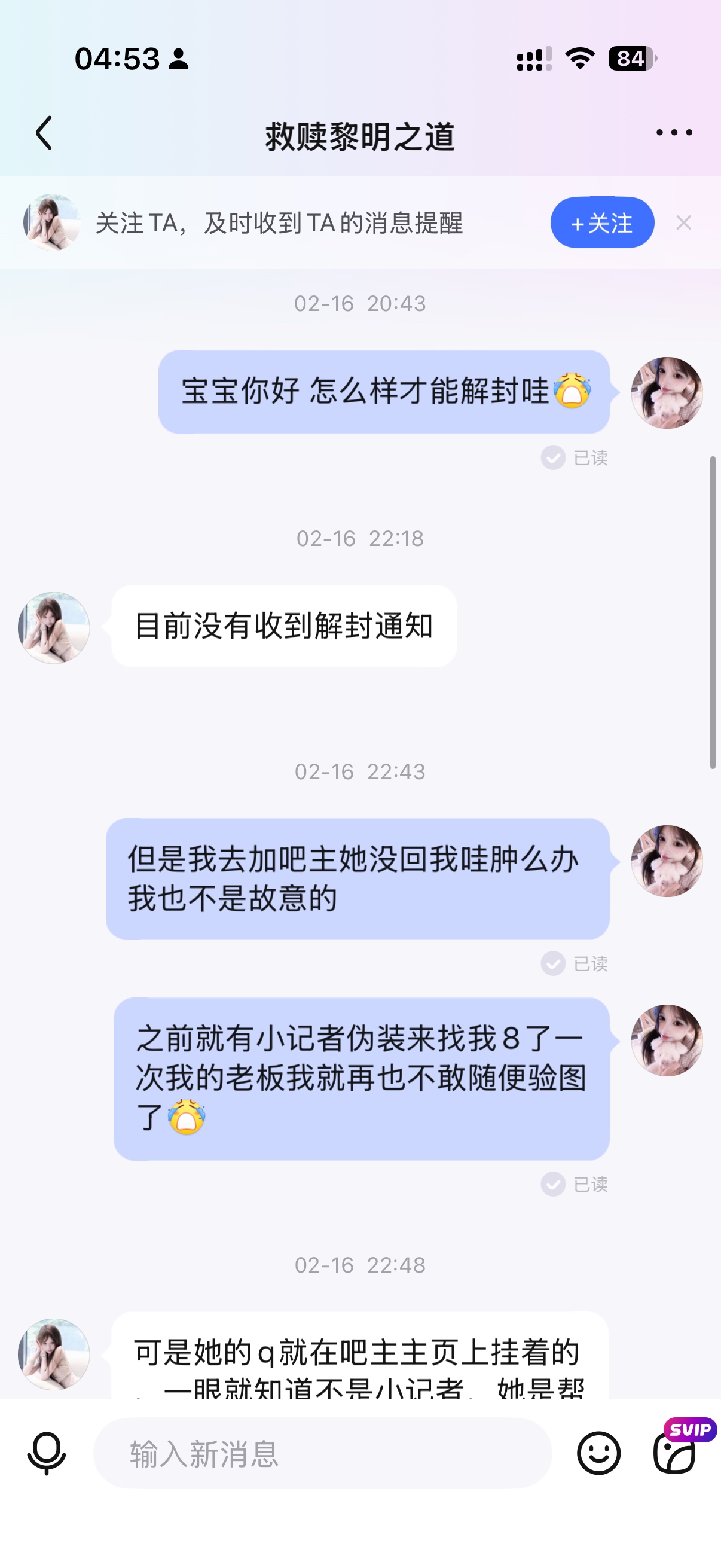Dismiss the follow reminder banner
Image resolution: width=721 pixels, height=1568 pixels.
click(684, 223)
